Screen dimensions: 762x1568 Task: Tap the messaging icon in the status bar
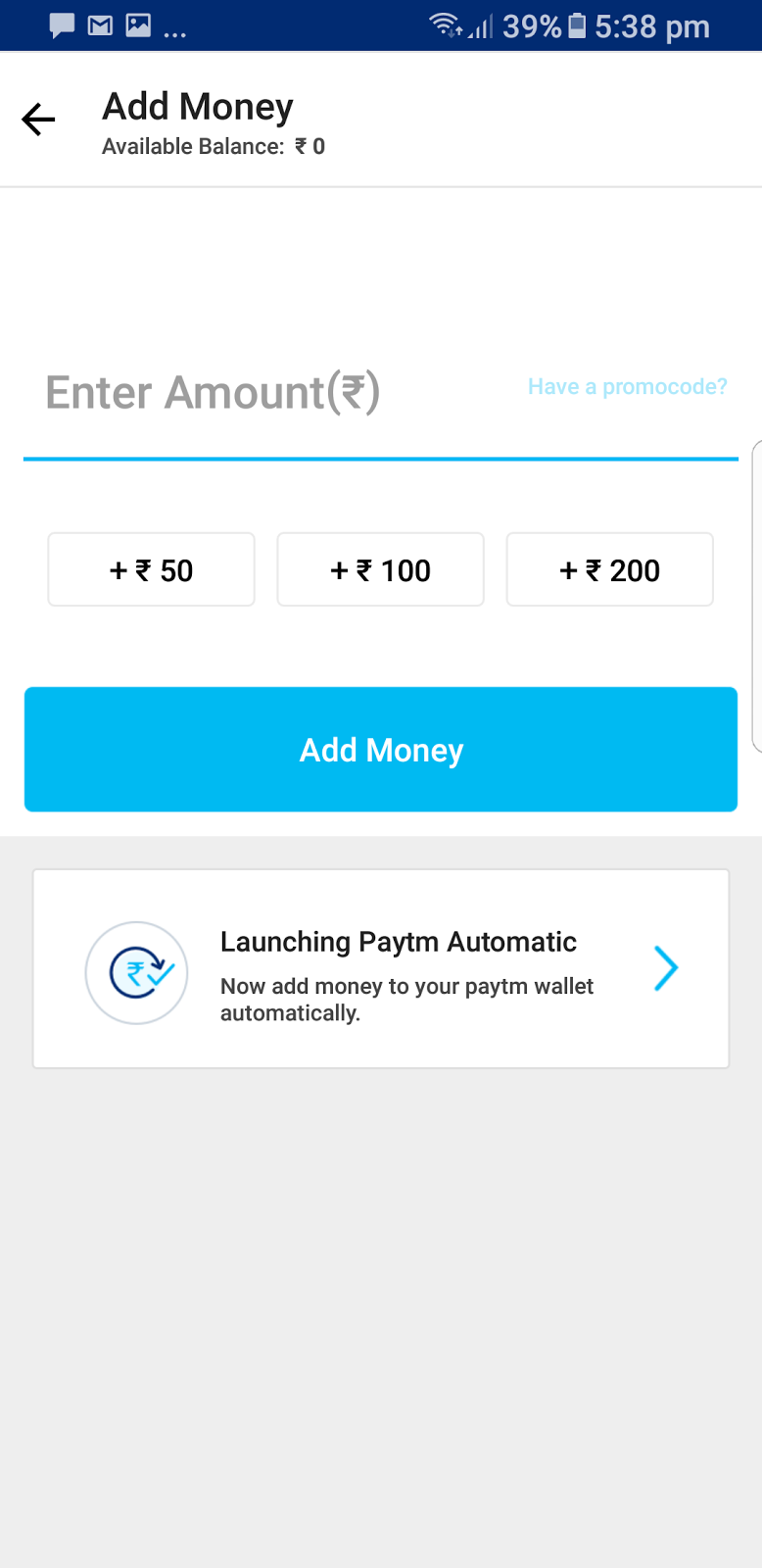[x=62, y=25]
